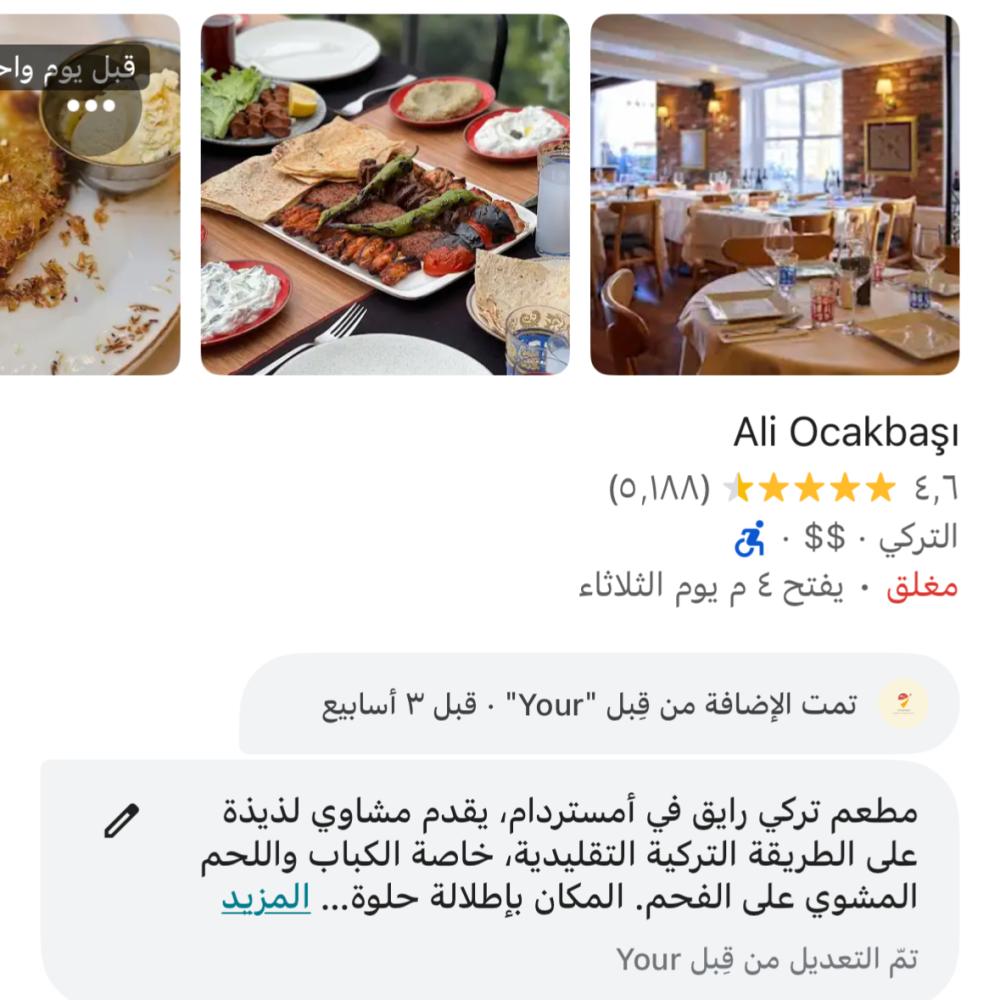Open the list that added this place
The width and height of the screenshot is (1000, 1000).
[600, 705]
